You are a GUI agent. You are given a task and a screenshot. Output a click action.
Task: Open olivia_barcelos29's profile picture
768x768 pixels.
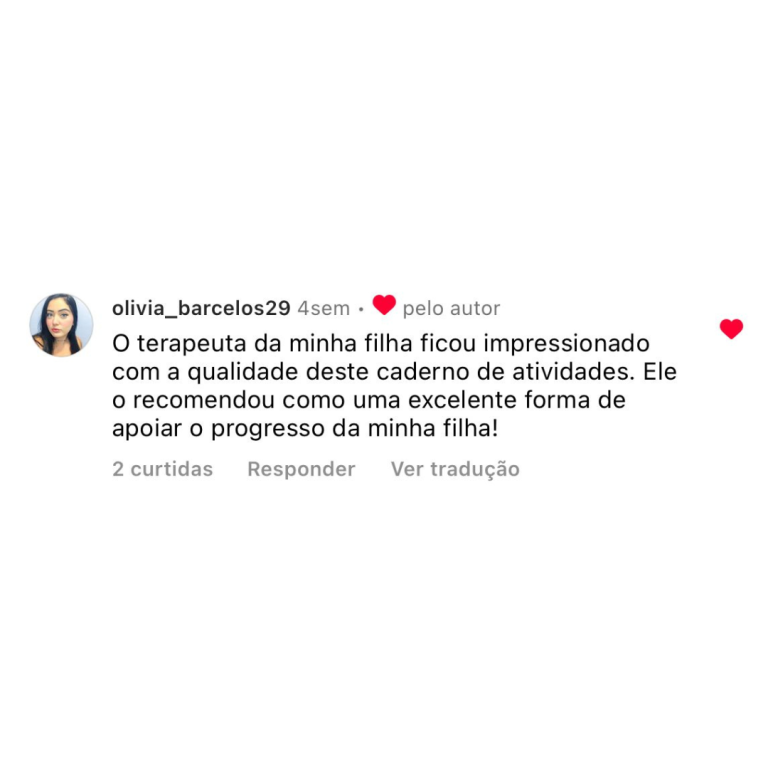point(62,325)
